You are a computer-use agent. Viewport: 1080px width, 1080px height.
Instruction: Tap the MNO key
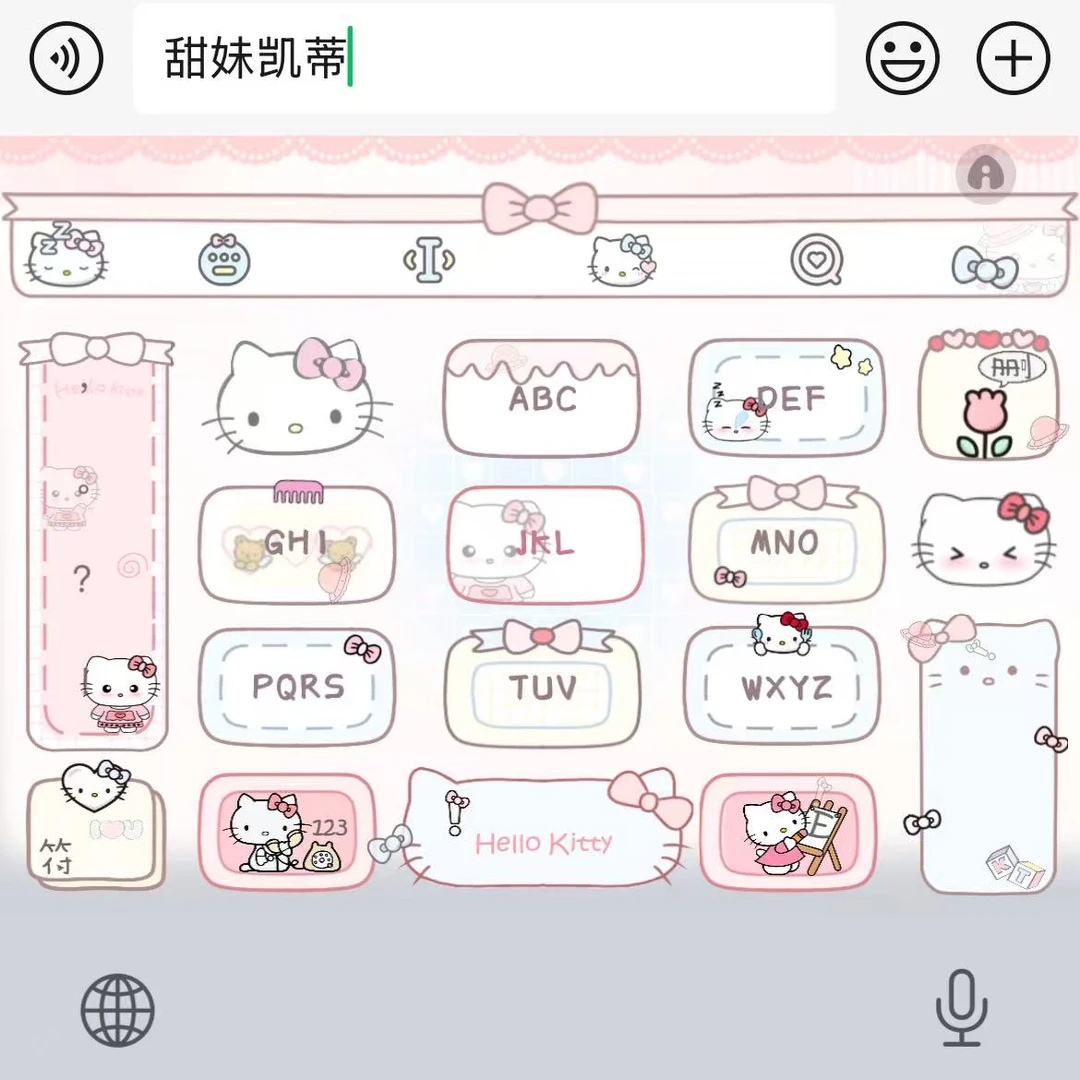click(x=787, y=544)
